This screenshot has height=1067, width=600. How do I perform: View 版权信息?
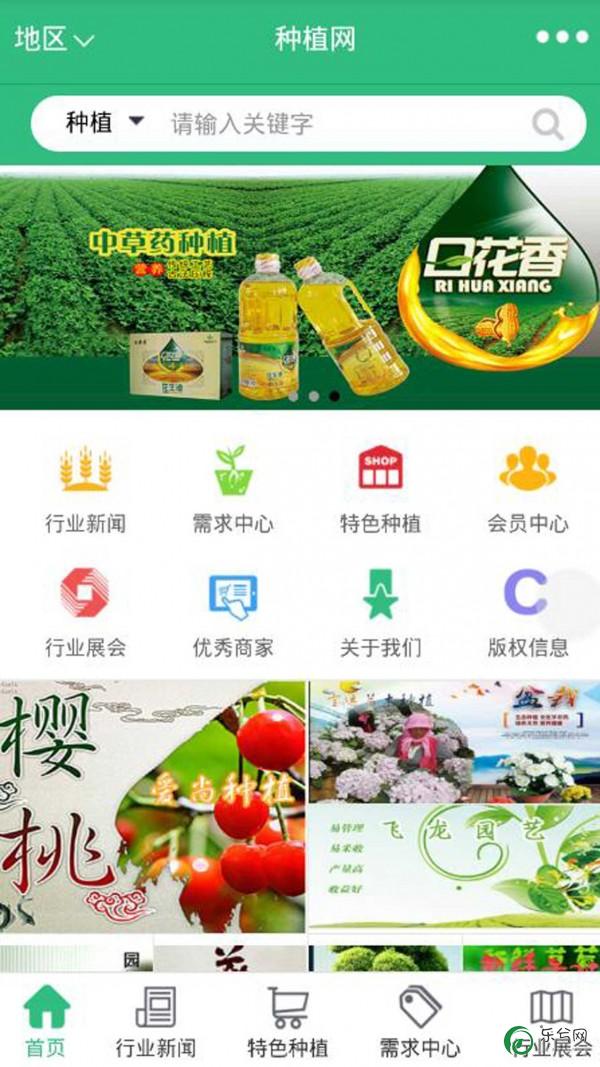[x=527, y=613]
